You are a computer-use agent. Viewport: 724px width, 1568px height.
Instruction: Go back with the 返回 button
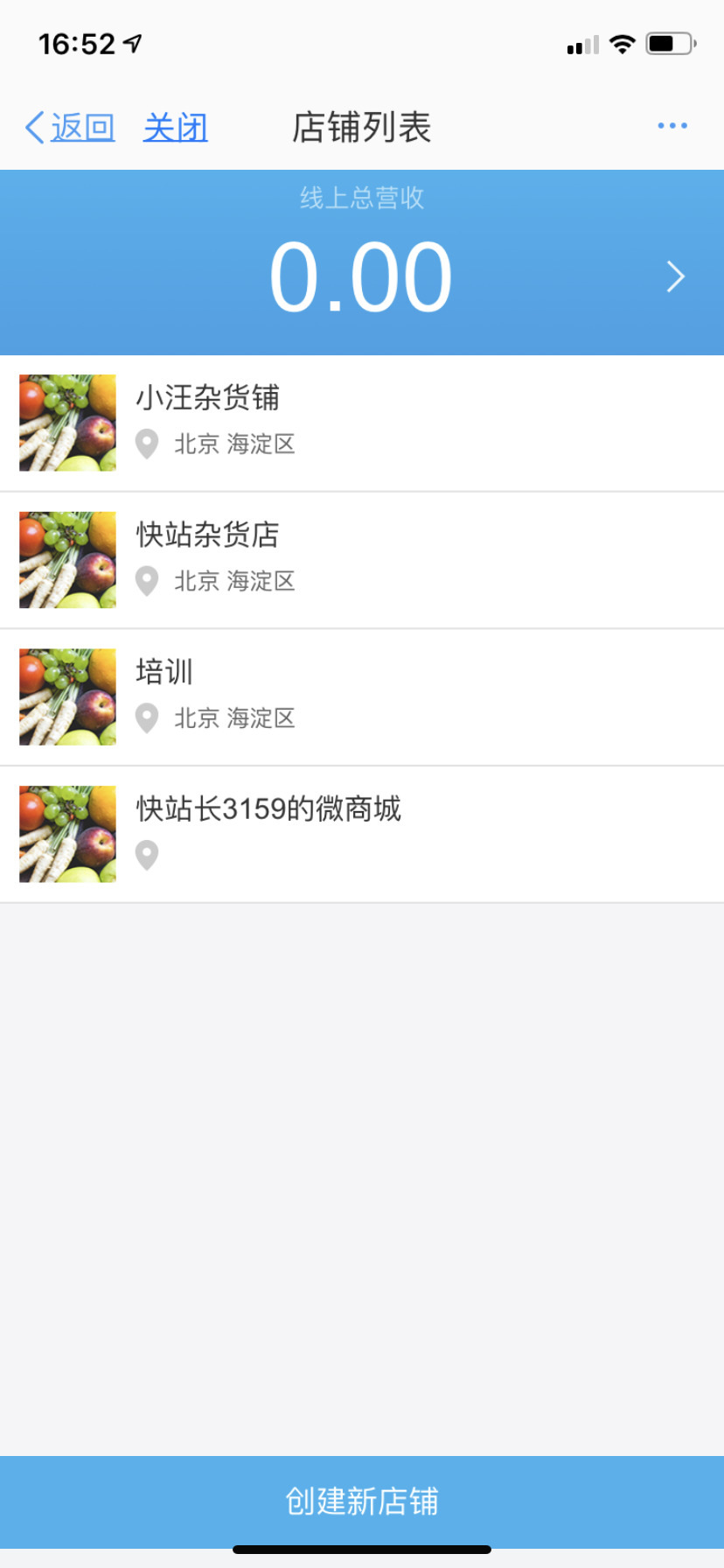point(71,128)
